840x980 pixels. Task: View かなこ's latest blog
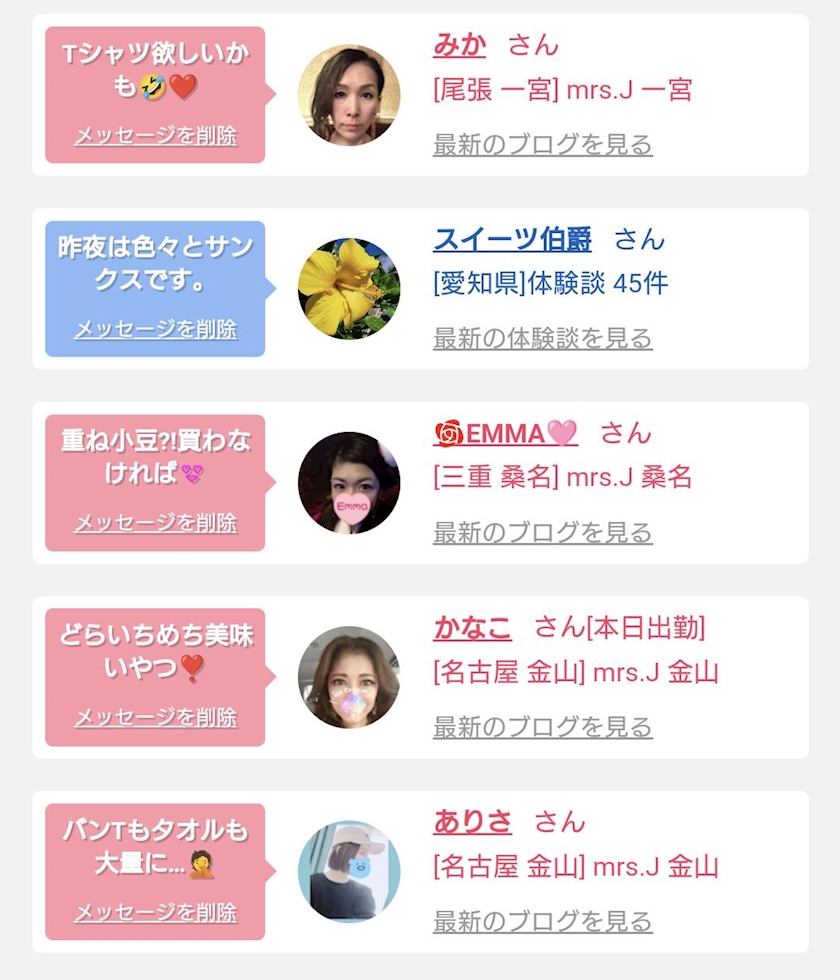pos(542,727)
